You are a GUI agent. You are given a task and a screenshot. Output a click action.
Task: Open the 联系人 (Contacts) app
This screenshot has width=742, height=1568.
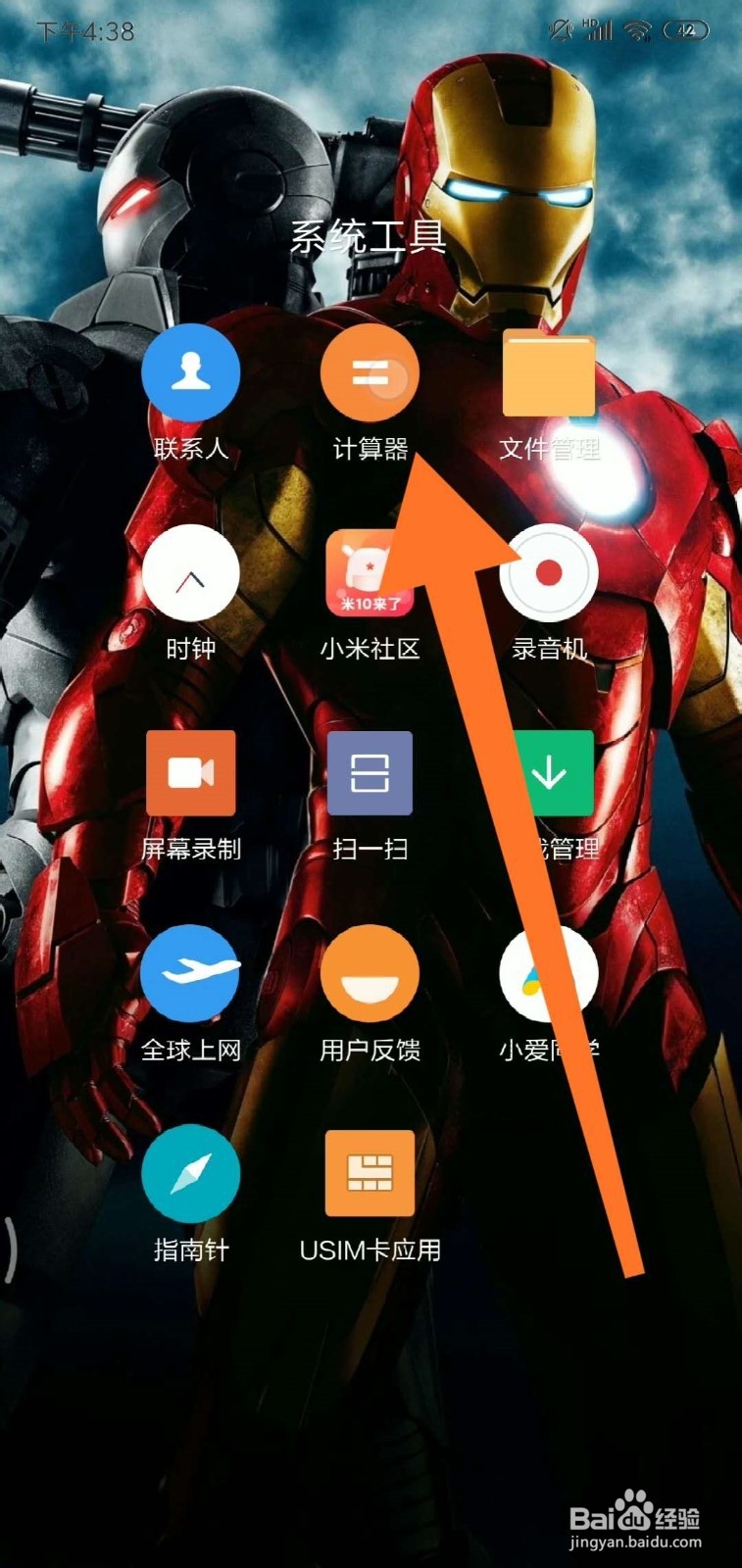(190, 372)
